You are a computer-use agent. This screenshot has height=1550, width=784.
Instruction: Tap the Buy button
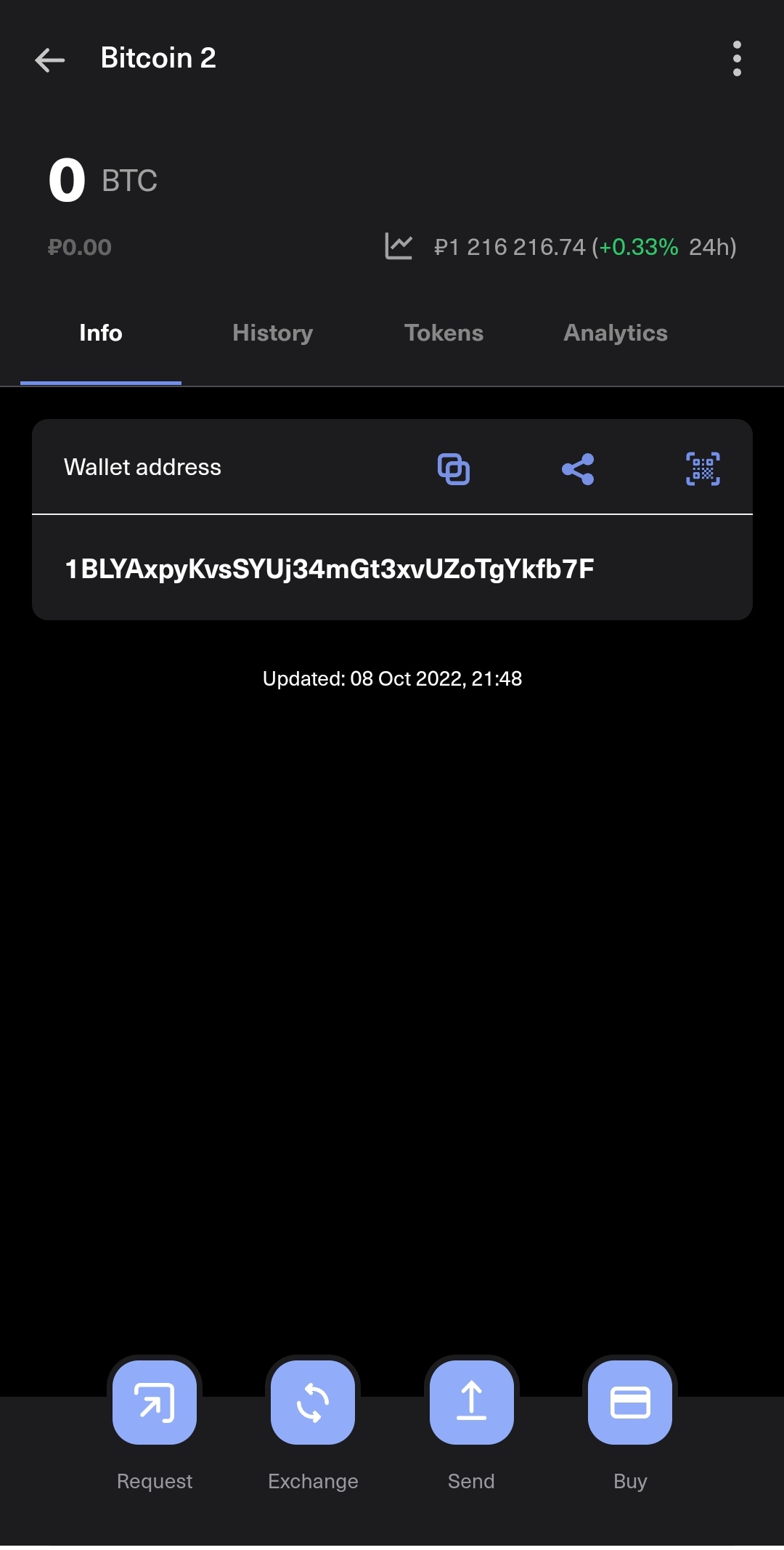[629, 1402]
